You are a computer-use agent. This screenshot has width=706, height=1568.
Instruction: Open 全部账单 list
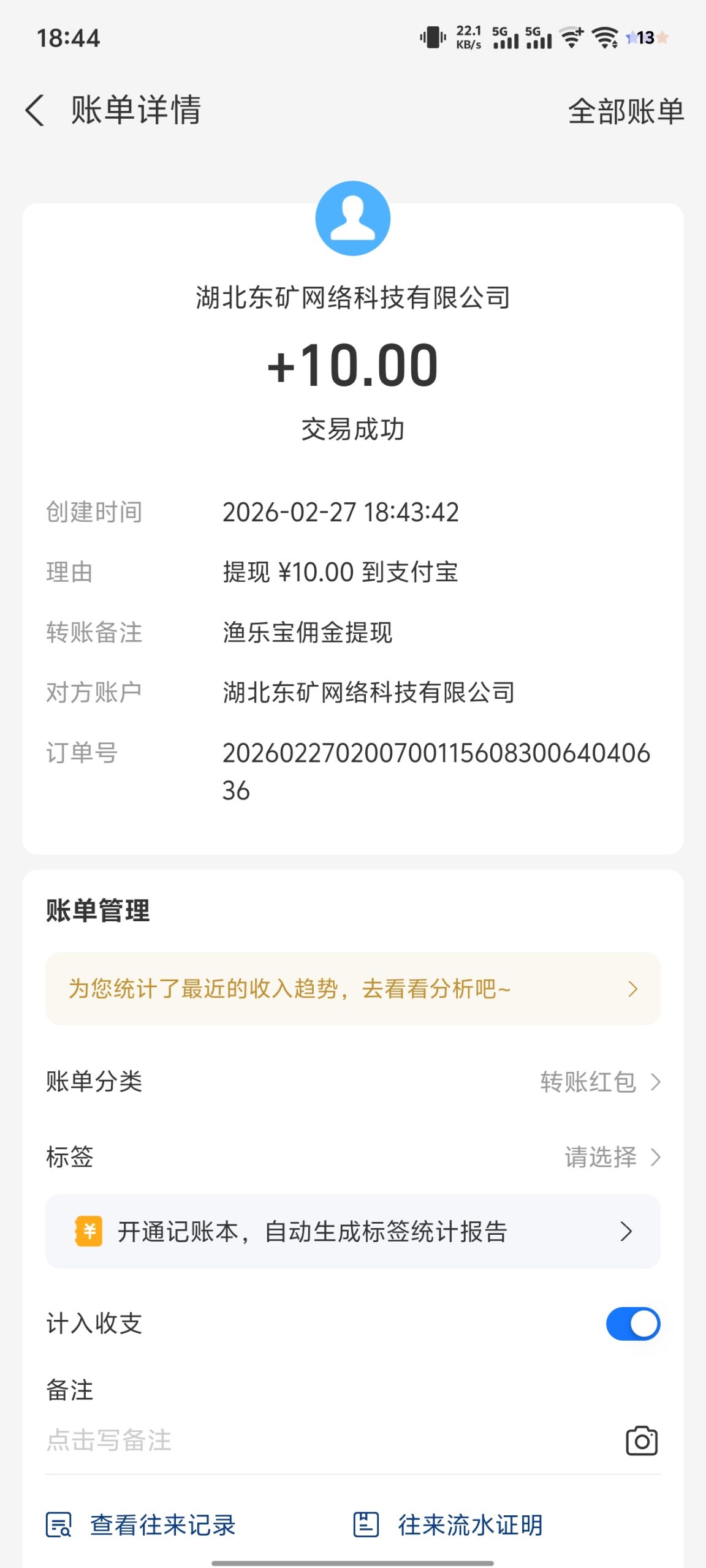(625, 111)
